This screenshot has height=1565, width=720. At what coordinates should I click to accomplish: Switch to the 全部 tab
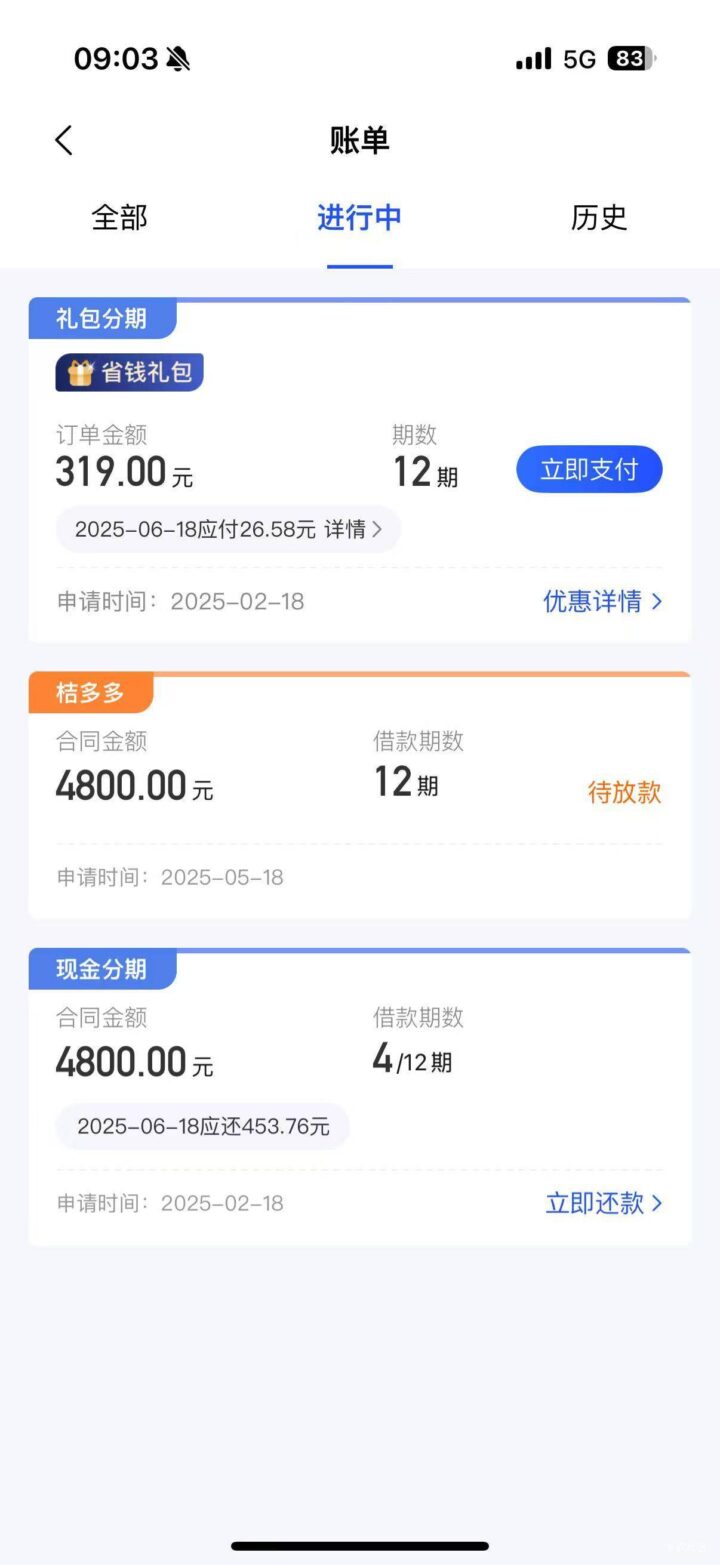pos(119,218)
